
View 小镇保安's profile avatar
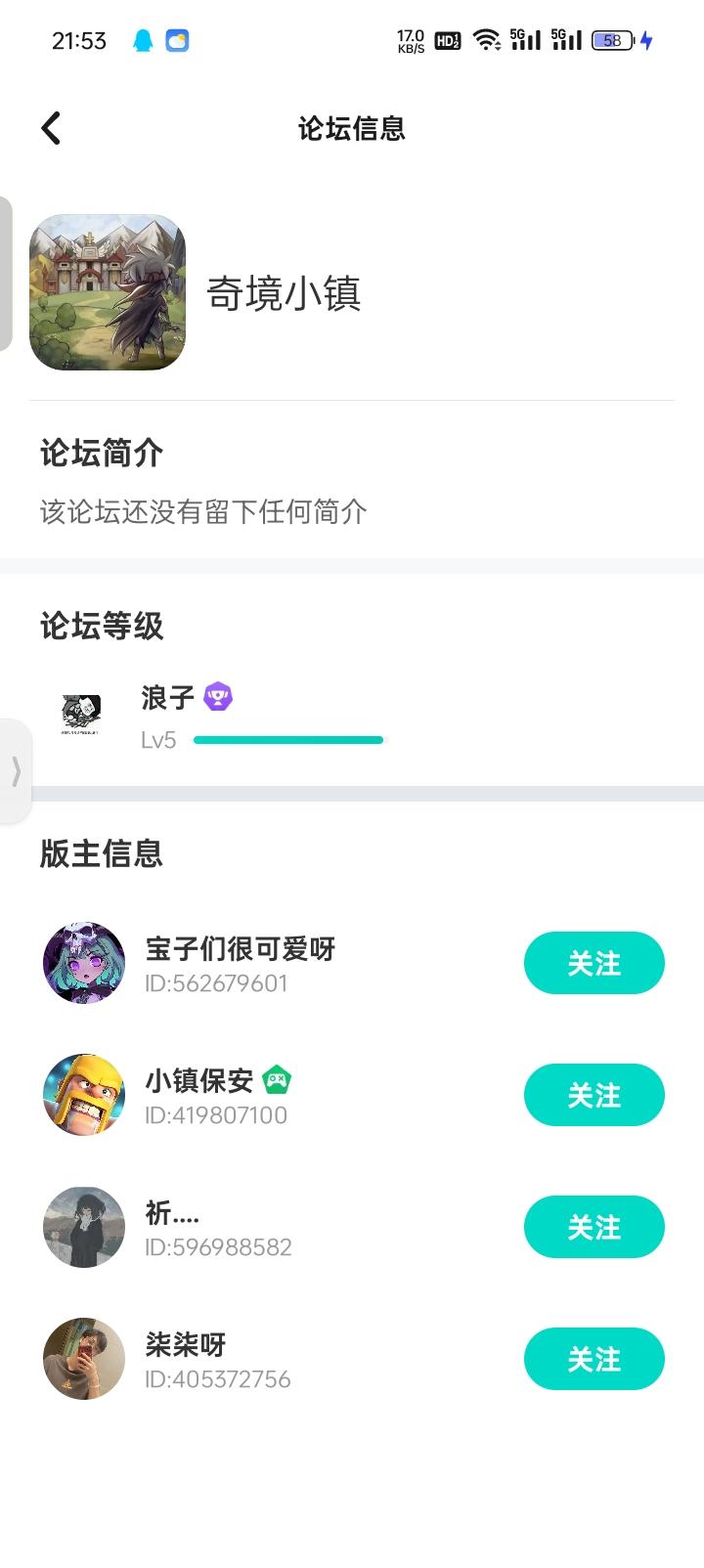pos(84,1095)
